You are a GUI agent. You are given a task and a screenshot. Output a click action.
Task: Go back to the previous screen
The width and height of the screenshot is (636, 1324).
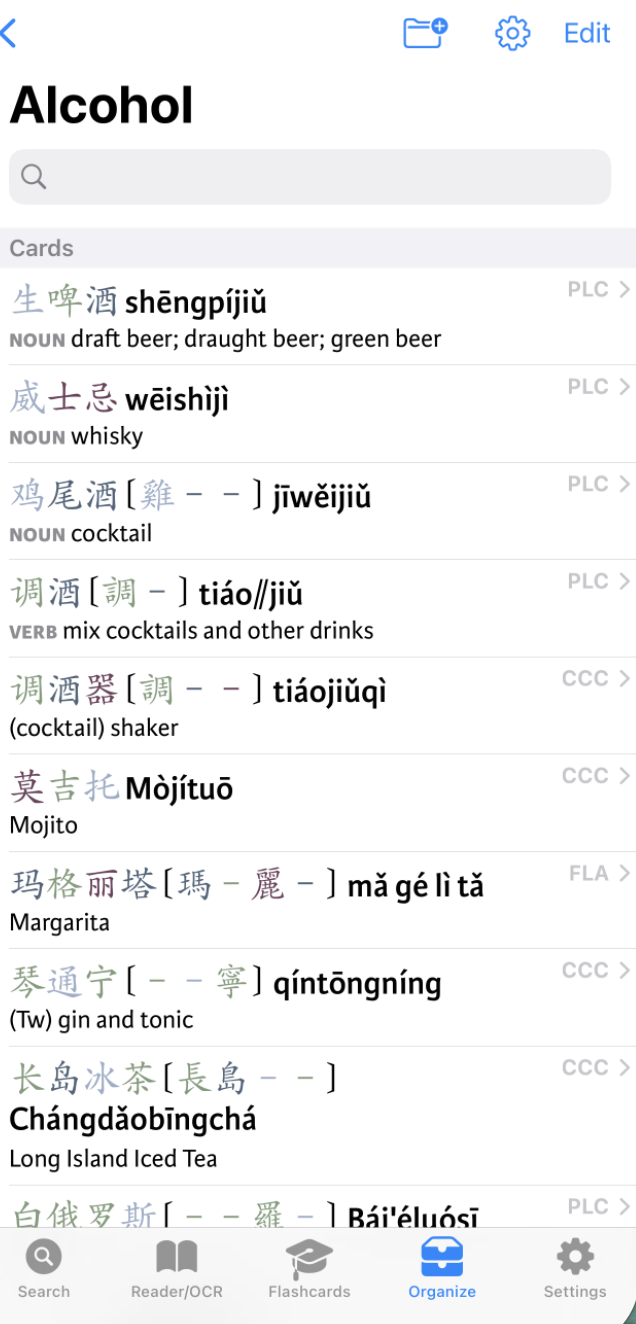point(10,33)
